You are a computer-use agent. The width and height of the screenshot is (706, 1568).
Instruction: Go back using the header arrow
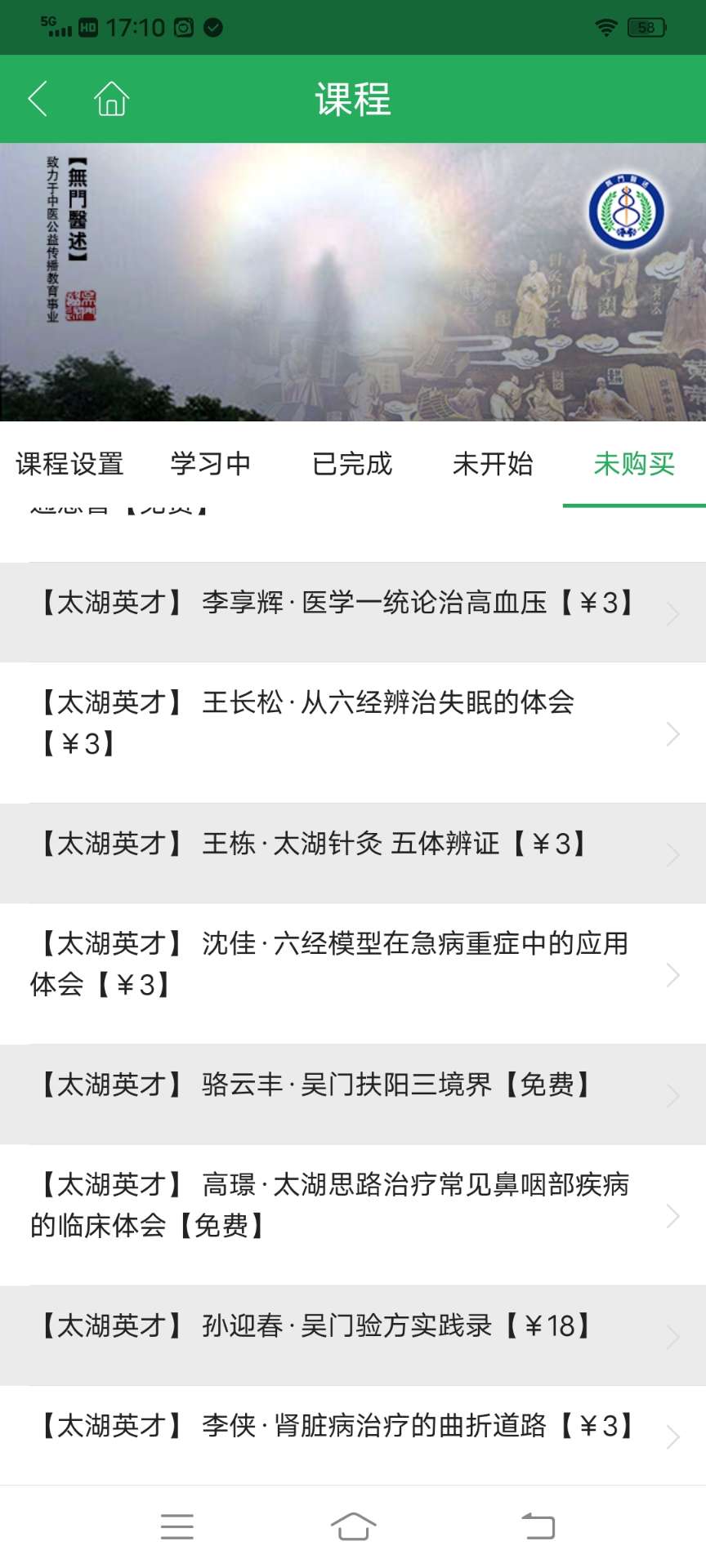click(x=38, y=99)
